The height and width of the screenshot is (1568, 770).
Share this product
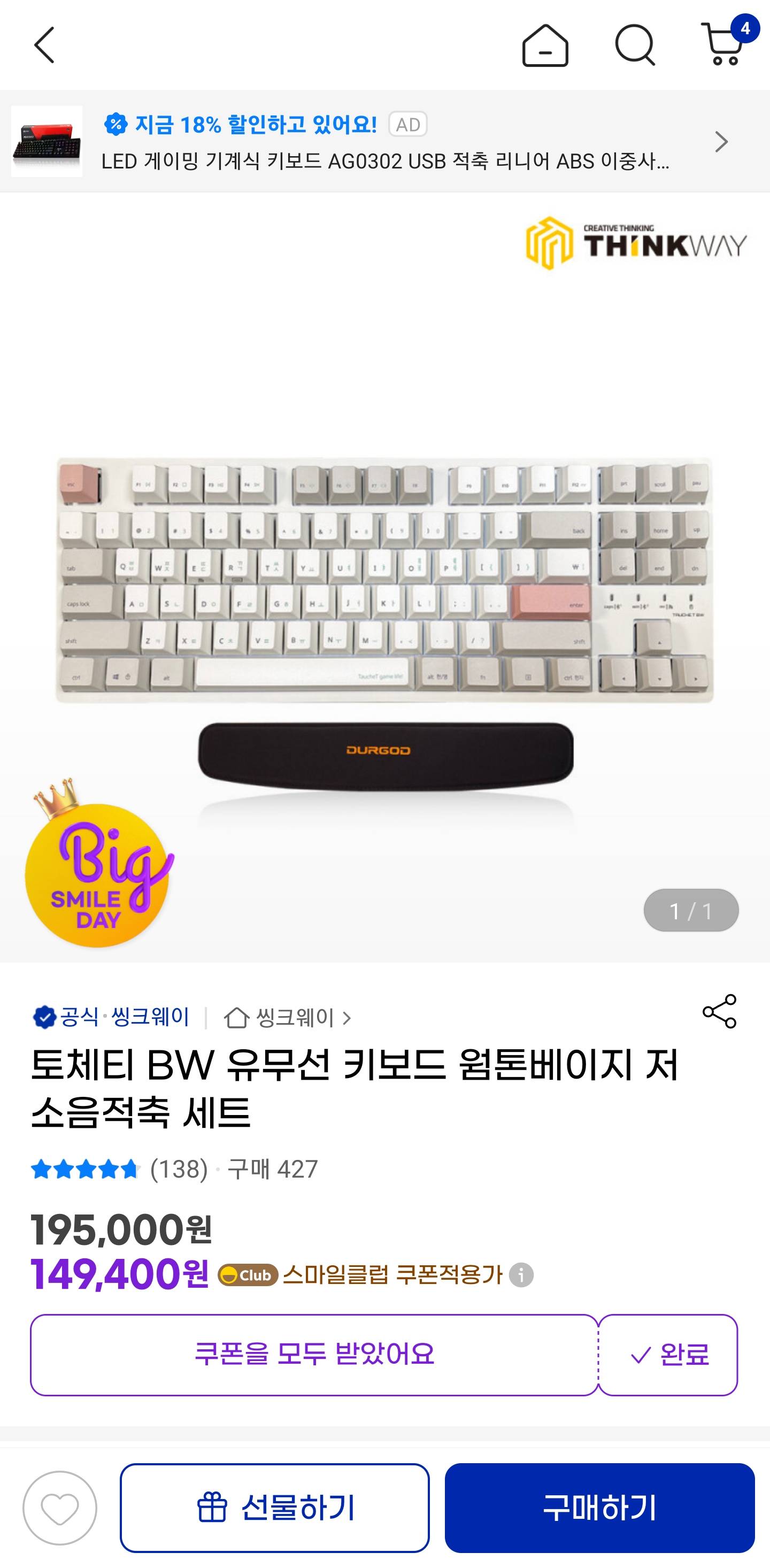(x=719, y=1012)
